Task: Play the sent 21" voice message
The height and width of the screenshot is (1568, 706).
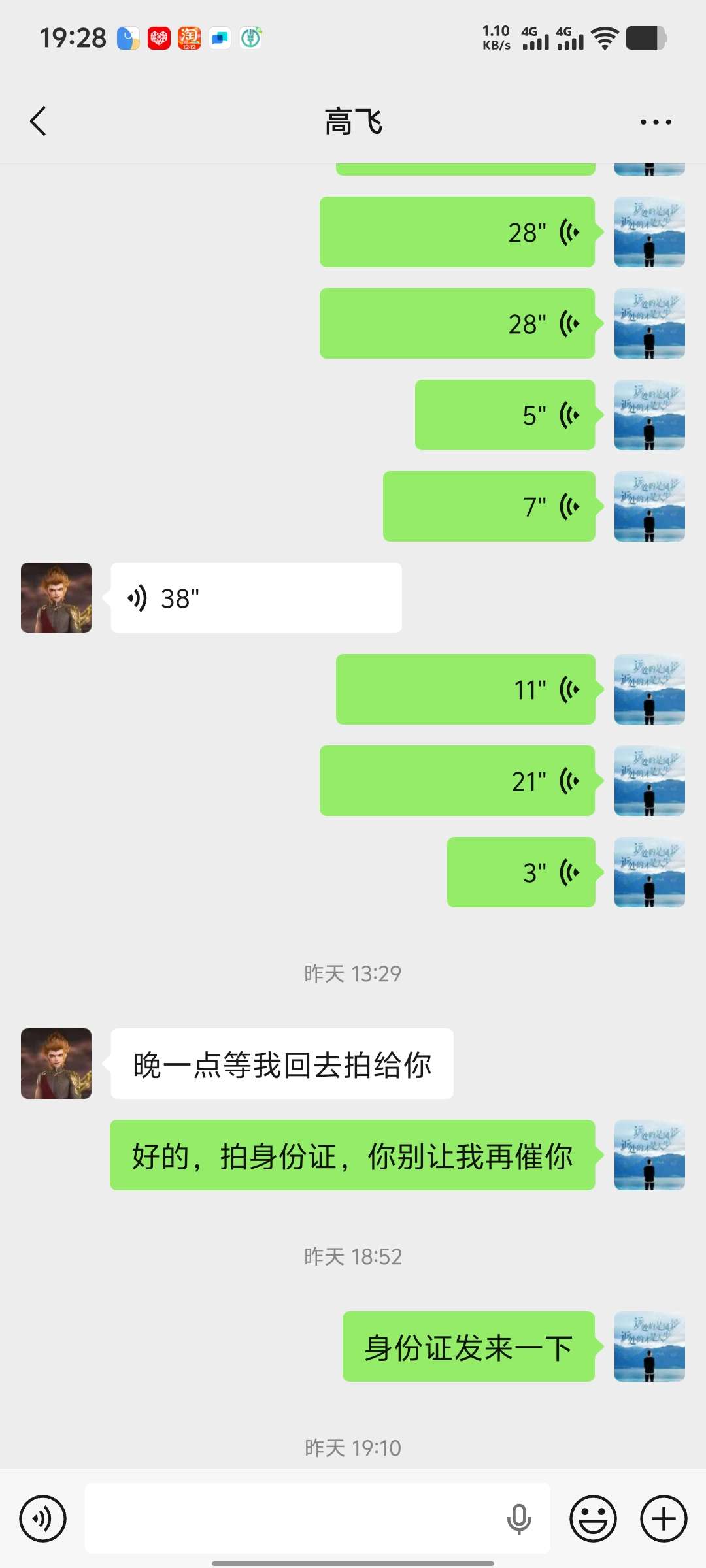Action: click(457, 781)
